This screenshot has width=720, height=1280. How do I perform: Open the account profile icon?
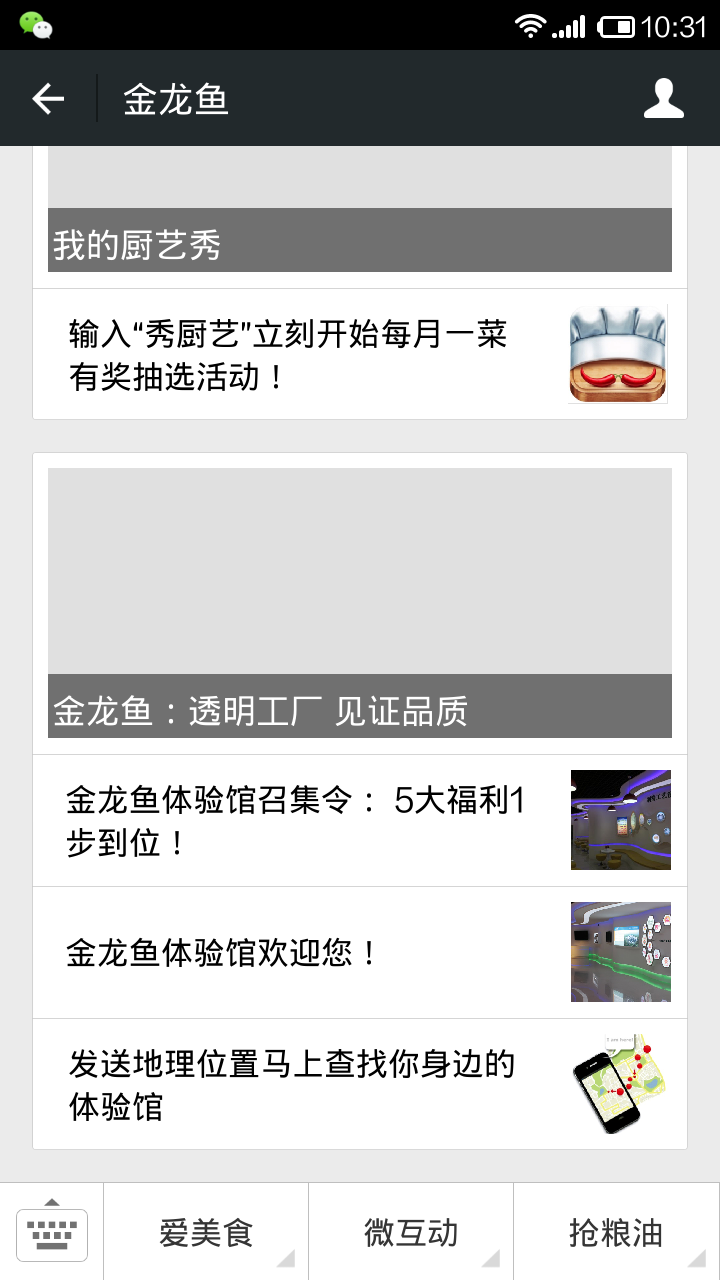click(663, 98)
